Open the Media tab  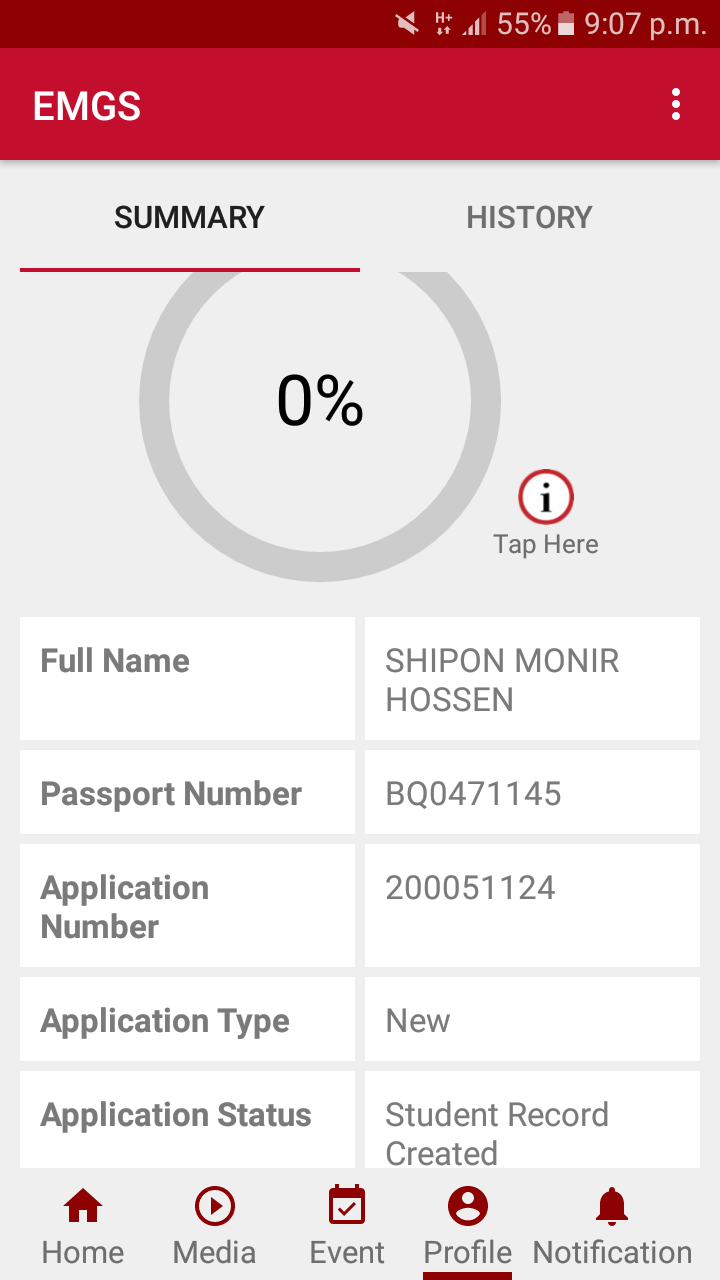214,1226
